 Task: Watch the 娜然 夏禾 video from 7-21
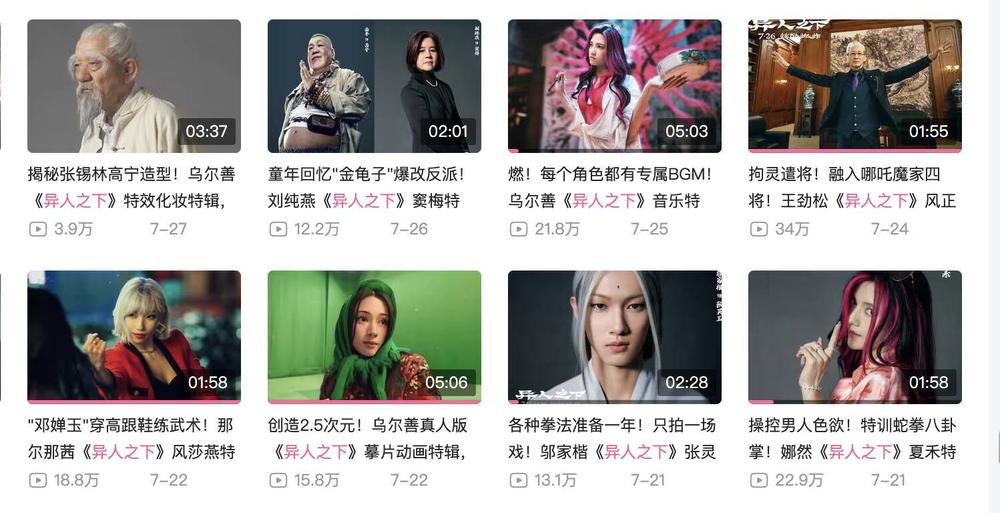coord(854,336)
